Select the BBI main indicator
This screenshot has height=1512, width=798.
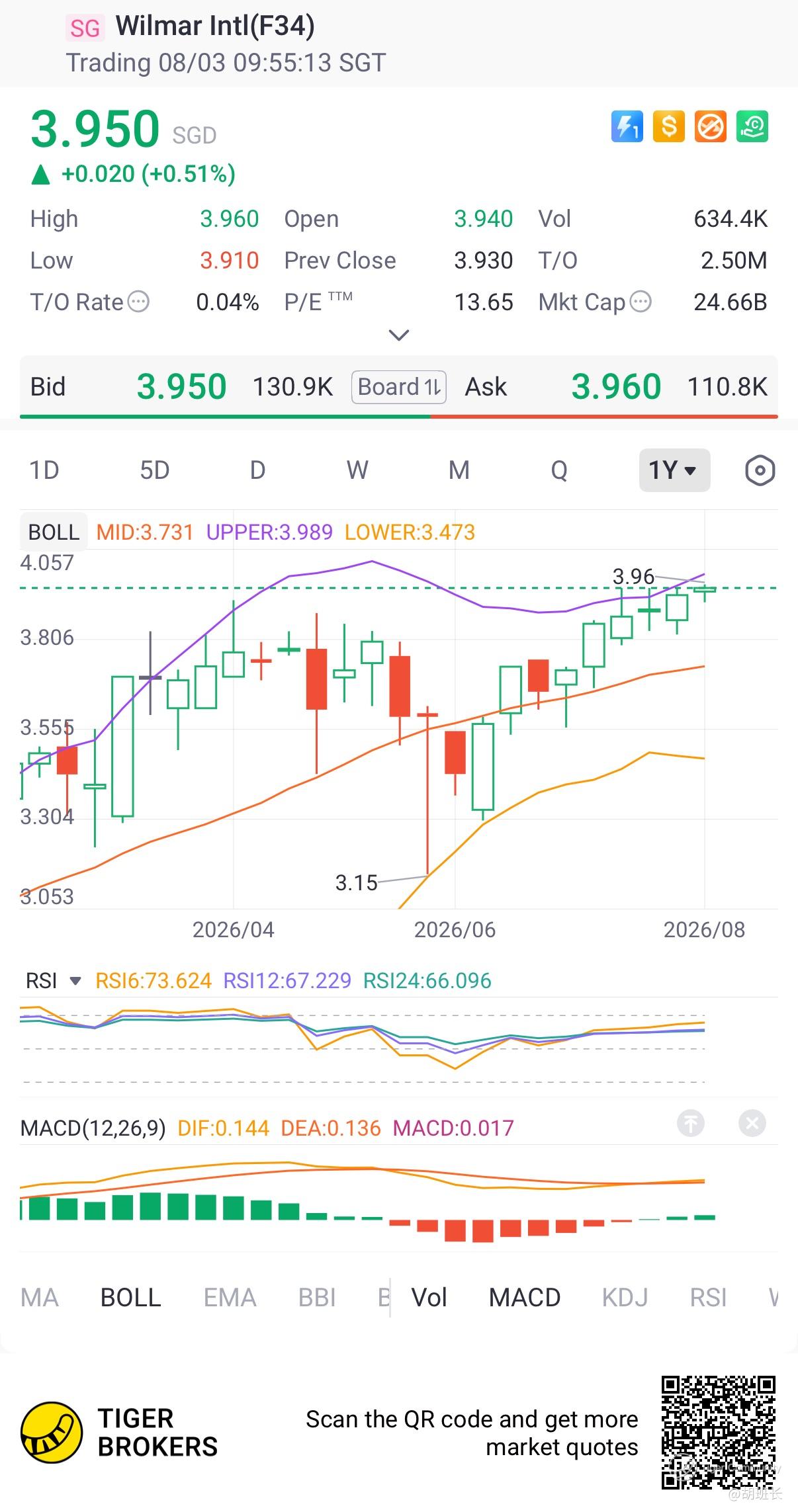(x=317, y=1297)
